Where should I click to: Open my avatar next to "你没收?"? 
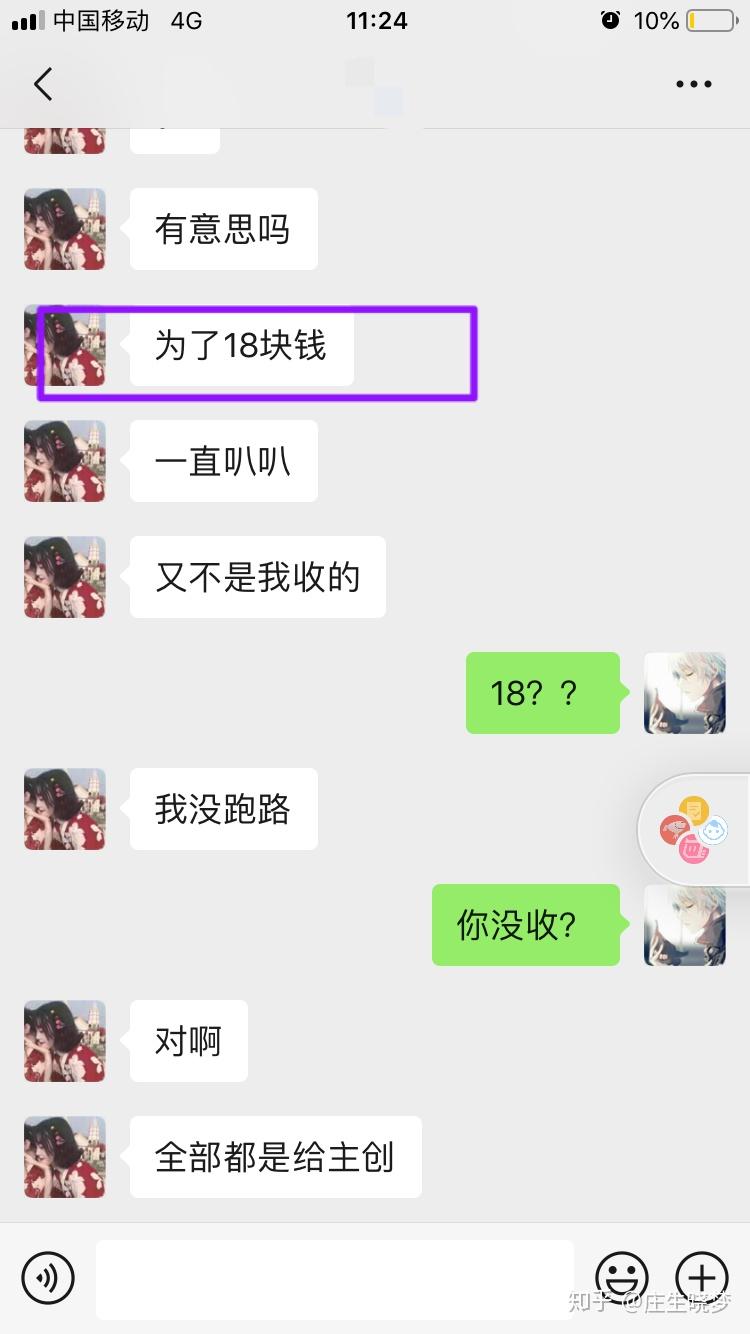685,925
